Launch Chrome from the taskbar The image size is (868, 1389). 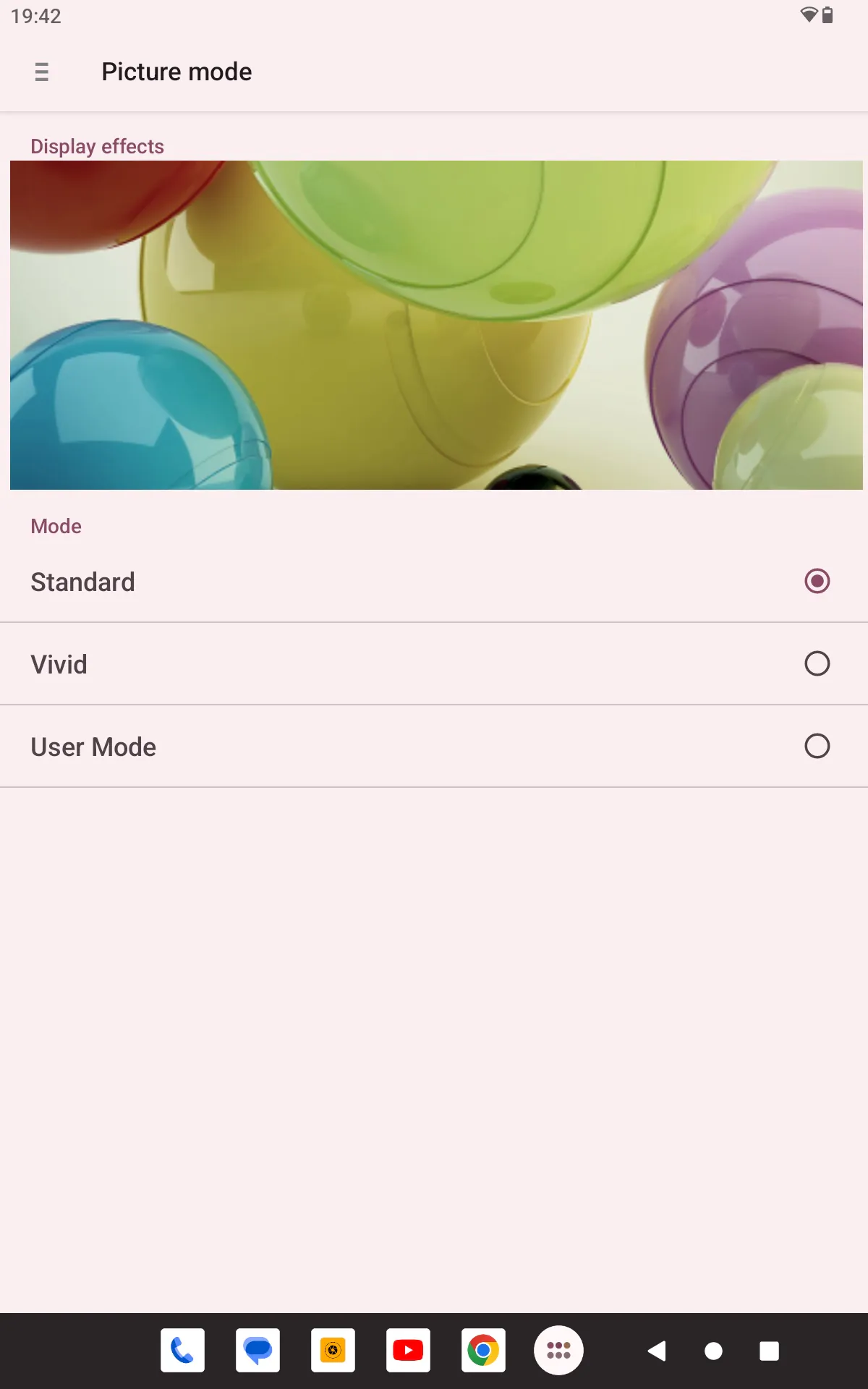483,1350
